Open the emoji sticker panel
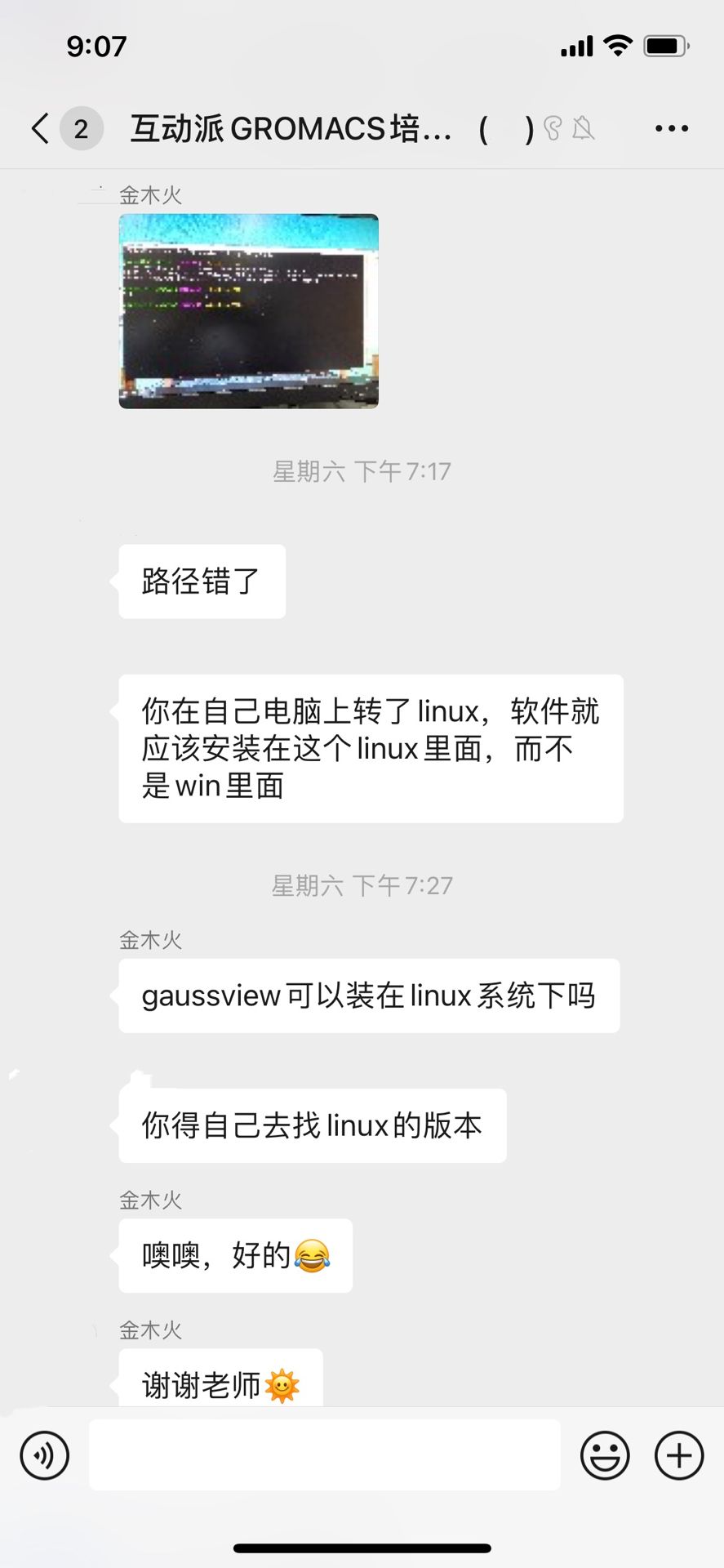724x1568 pixels. tap(605, 1454)
